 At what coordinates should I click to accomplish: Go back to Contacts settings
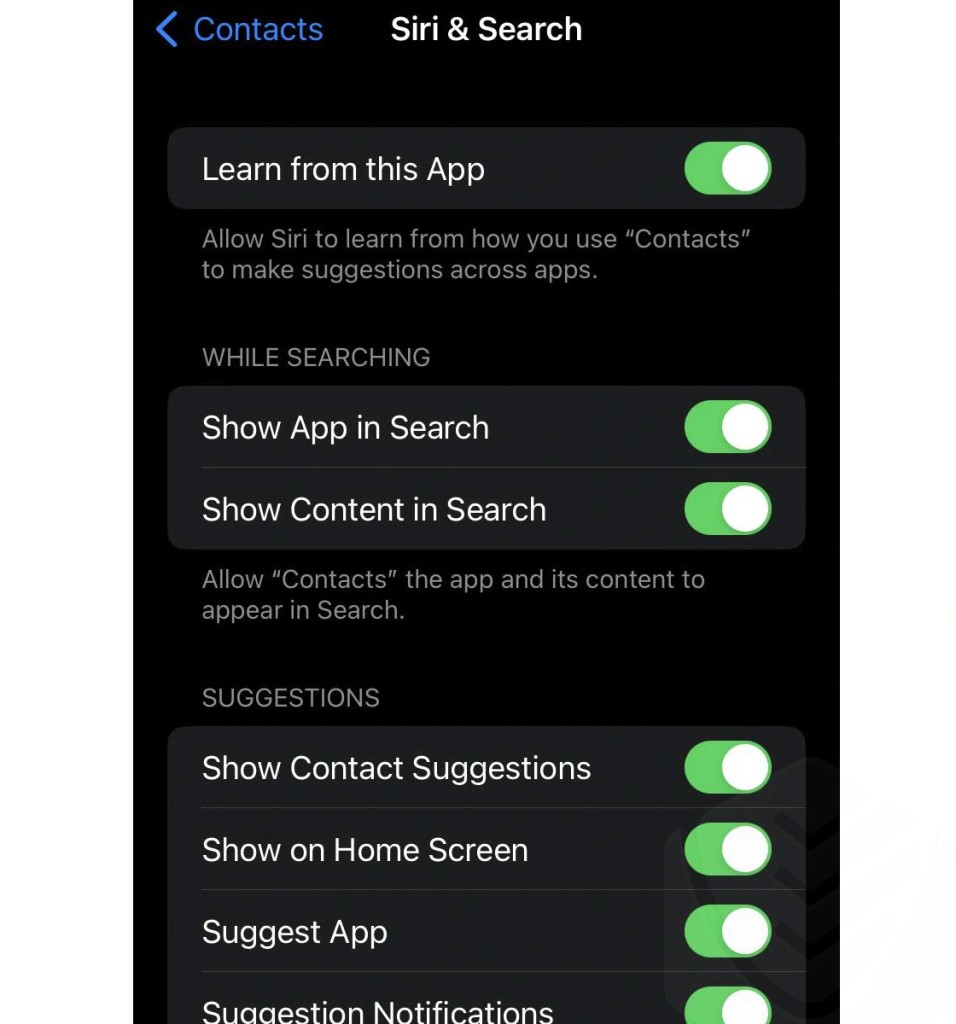[x=240, y=30]
